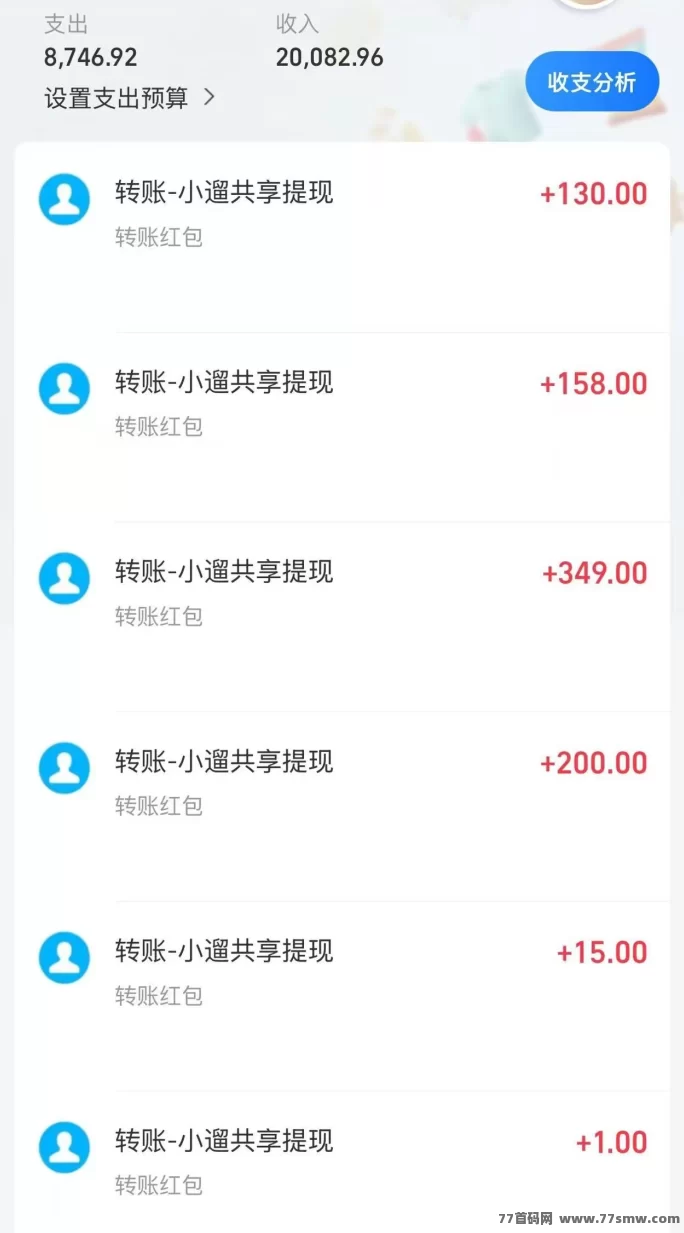
Task: Open the +200.00 transfer record
Action: tap(342, 806)
